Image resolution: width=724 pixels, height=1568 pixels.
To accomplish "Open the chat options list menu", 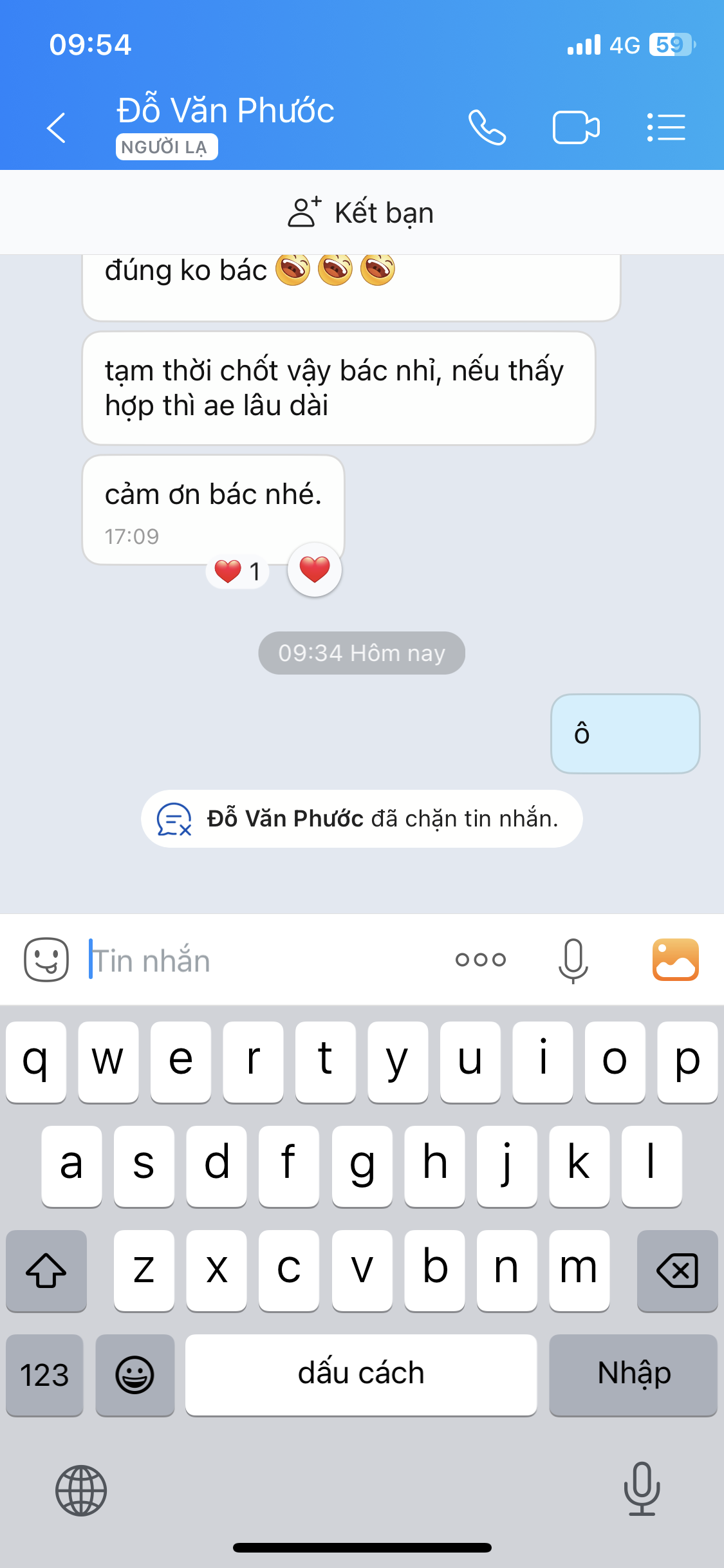I will 666,127.
